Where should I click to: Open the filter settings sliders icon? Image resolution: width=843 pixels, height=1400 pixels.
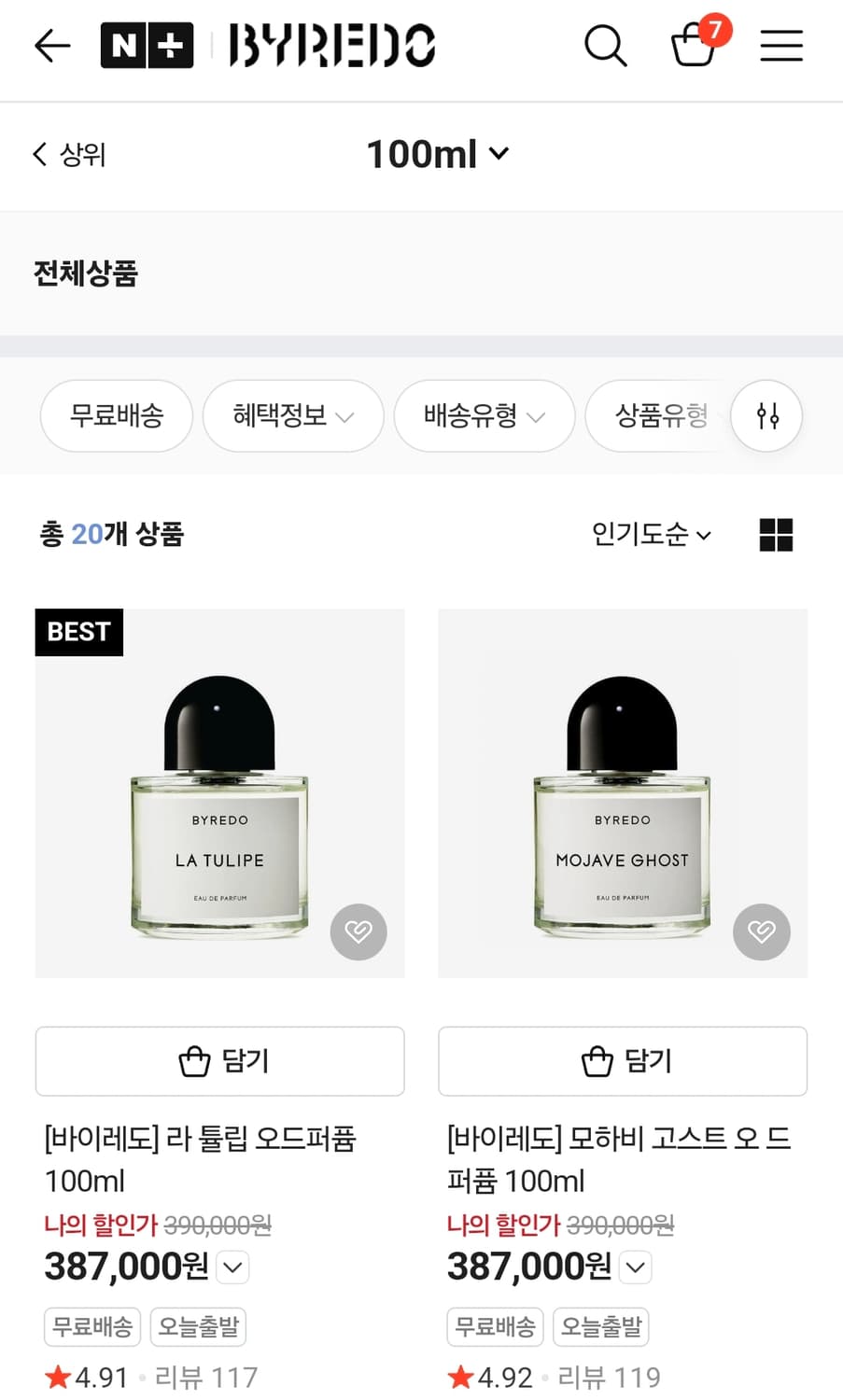766,416
